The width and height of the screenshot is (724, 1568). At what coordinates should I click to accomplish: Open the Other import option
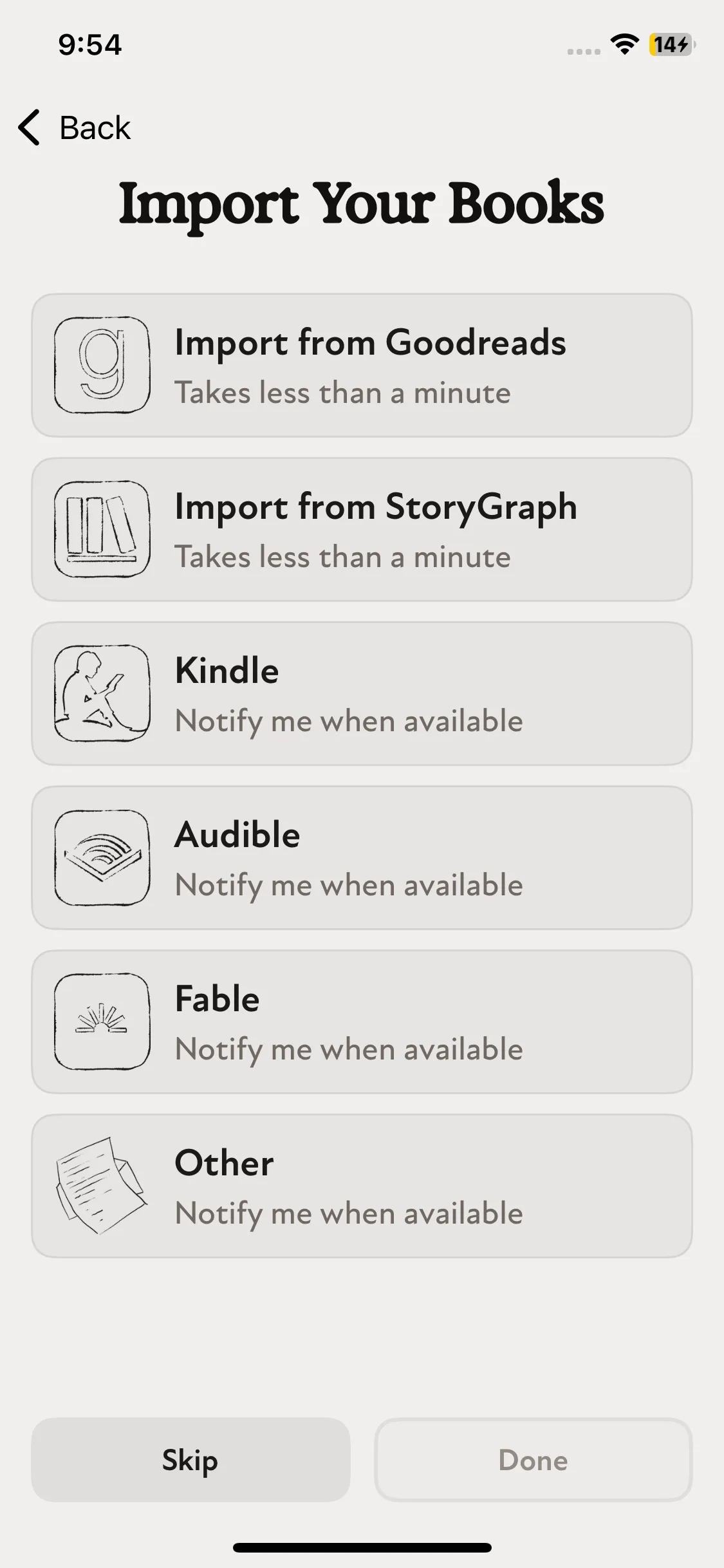click(362, 1186)
